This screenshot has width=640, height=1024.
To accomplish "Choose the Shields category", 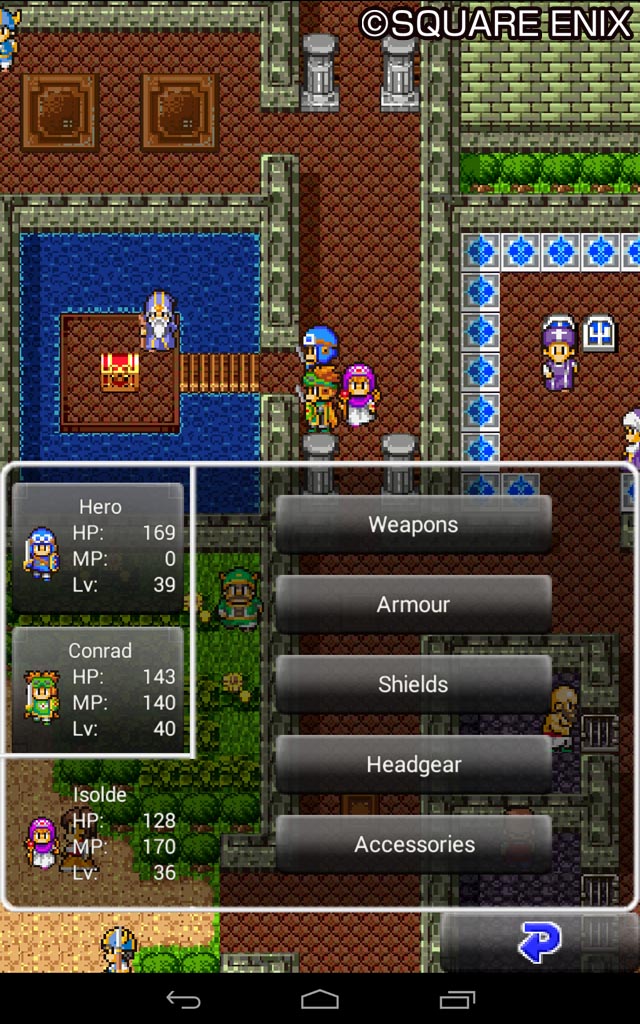I will [413, 684].
